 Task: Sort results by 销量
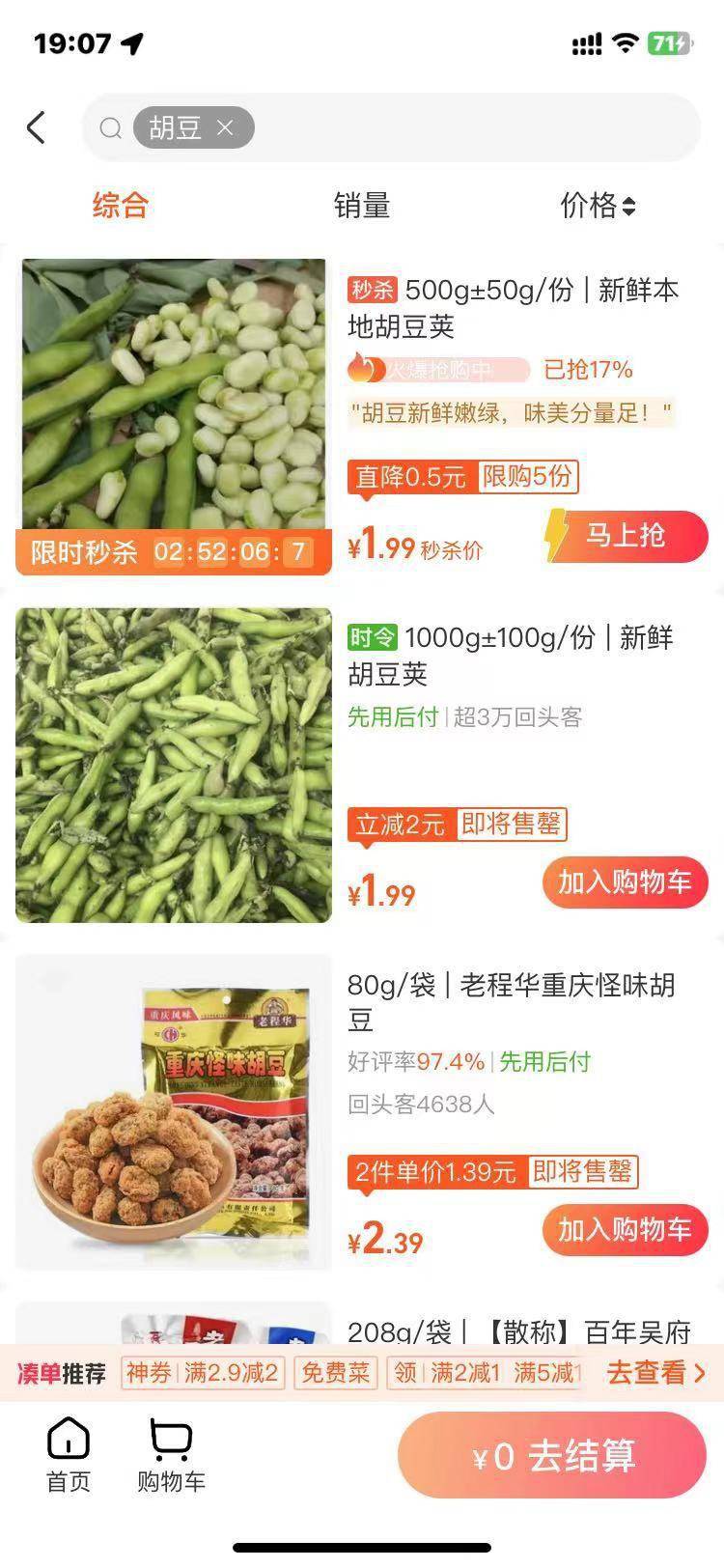(362, 205)
